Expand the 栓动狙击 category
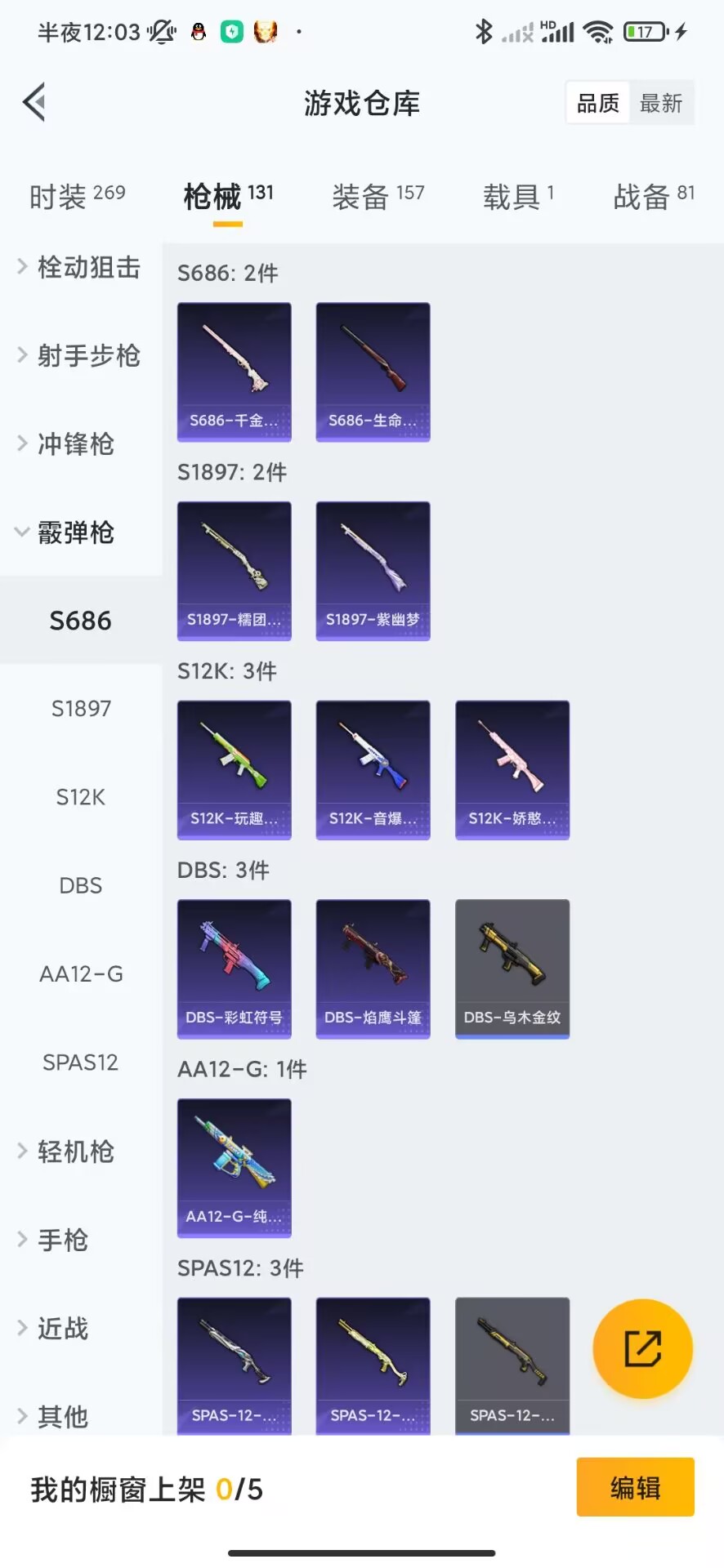This screenshot has width=724, height=1568. (80, 267)
